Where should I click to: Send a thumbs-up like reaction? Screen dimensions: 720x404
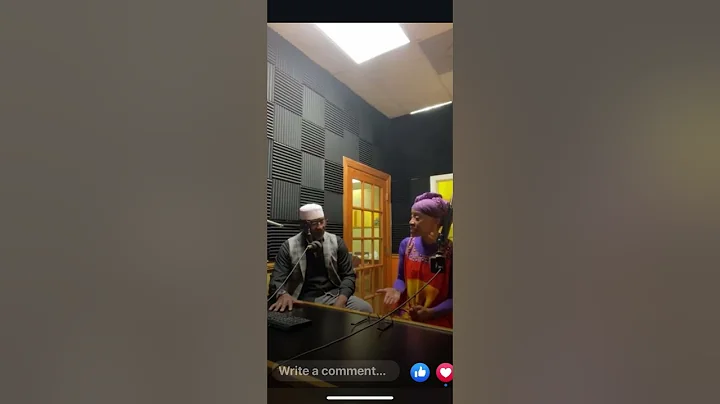[420, 372]
